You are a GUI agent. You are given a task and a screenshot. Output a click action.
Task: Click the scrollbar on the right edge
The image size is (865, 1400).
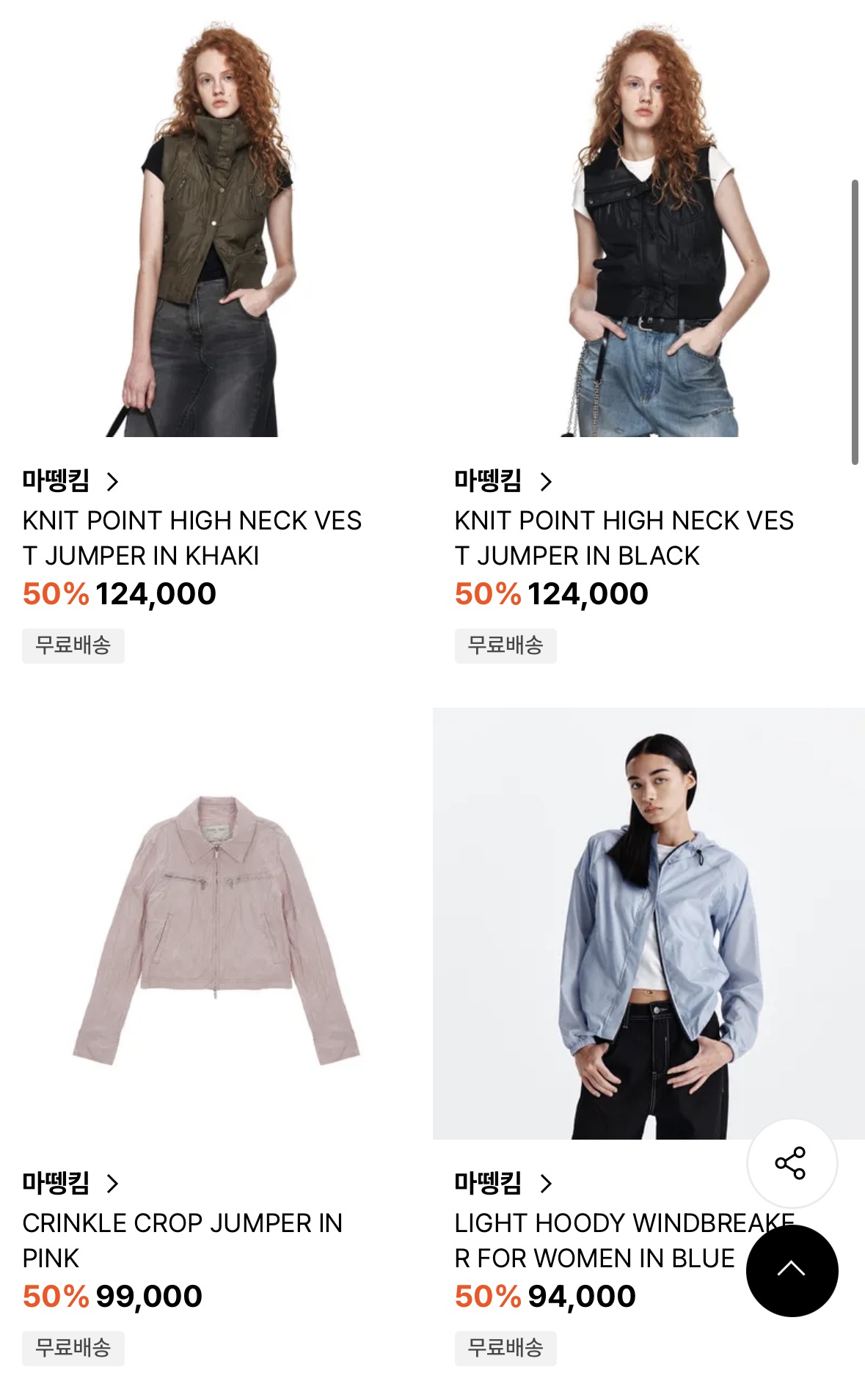click(x=855, y=315)
